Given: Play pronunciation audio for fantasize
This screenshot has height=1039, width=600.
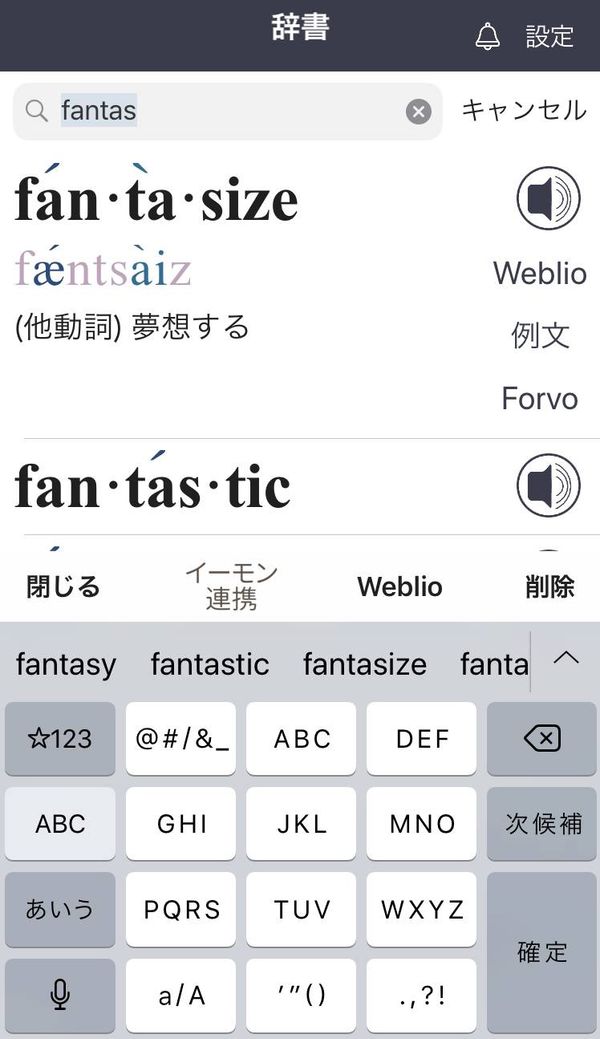Looking at the screenshot, I should click(548, 198).
